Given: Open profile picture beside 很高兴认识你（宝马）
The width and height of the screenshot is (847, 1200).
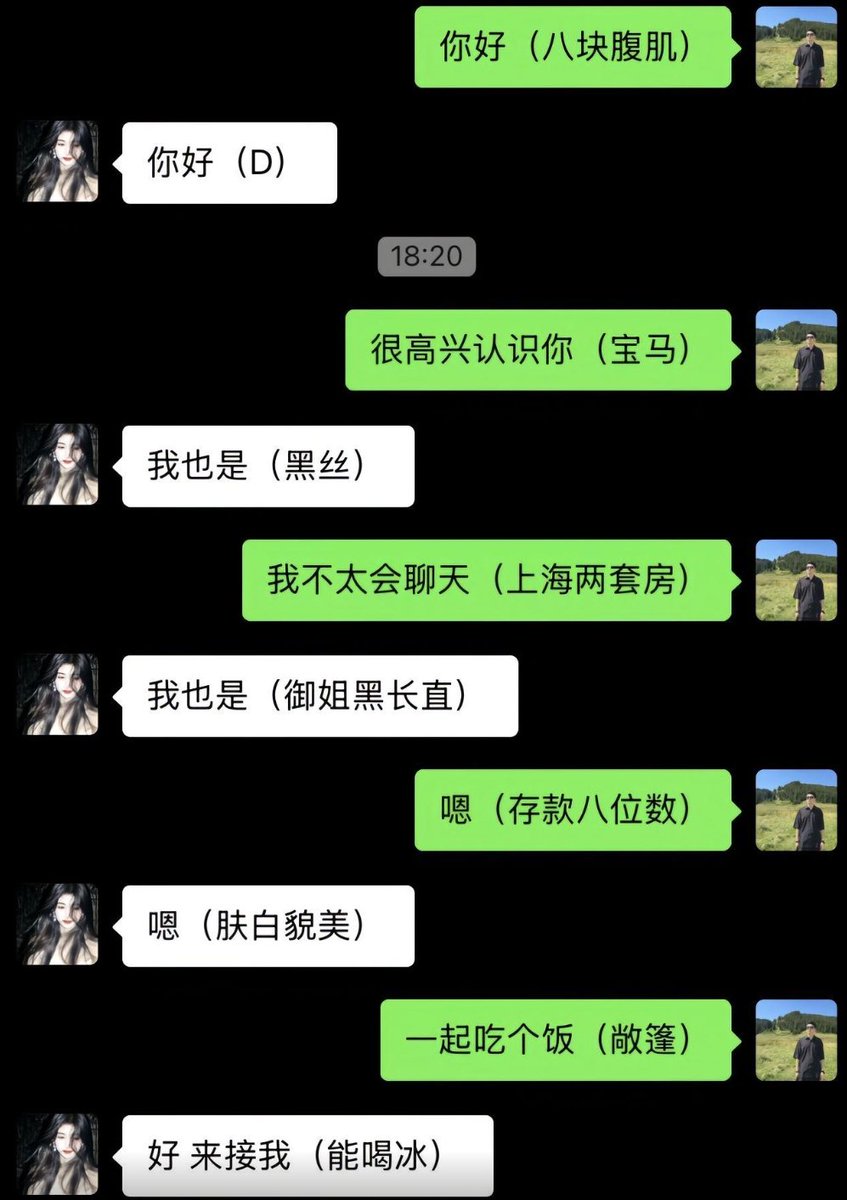Looking at the screenshot, I should 796,350.
